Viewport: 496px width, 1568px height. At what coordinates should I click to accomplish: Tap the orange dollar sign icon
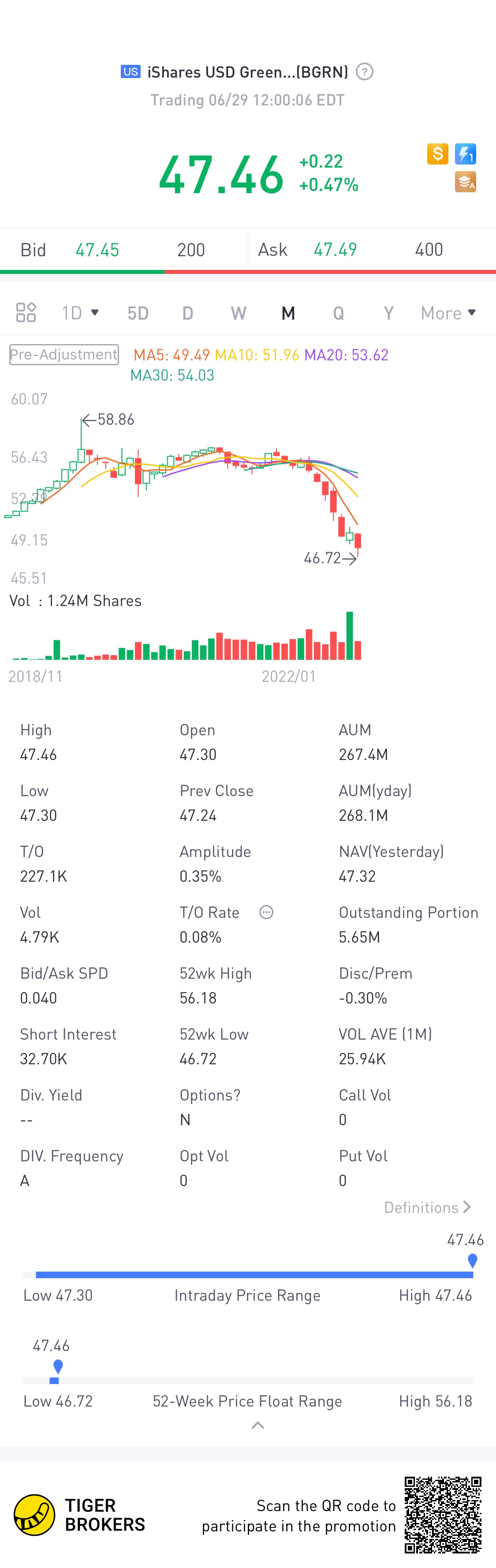(437, 154)
